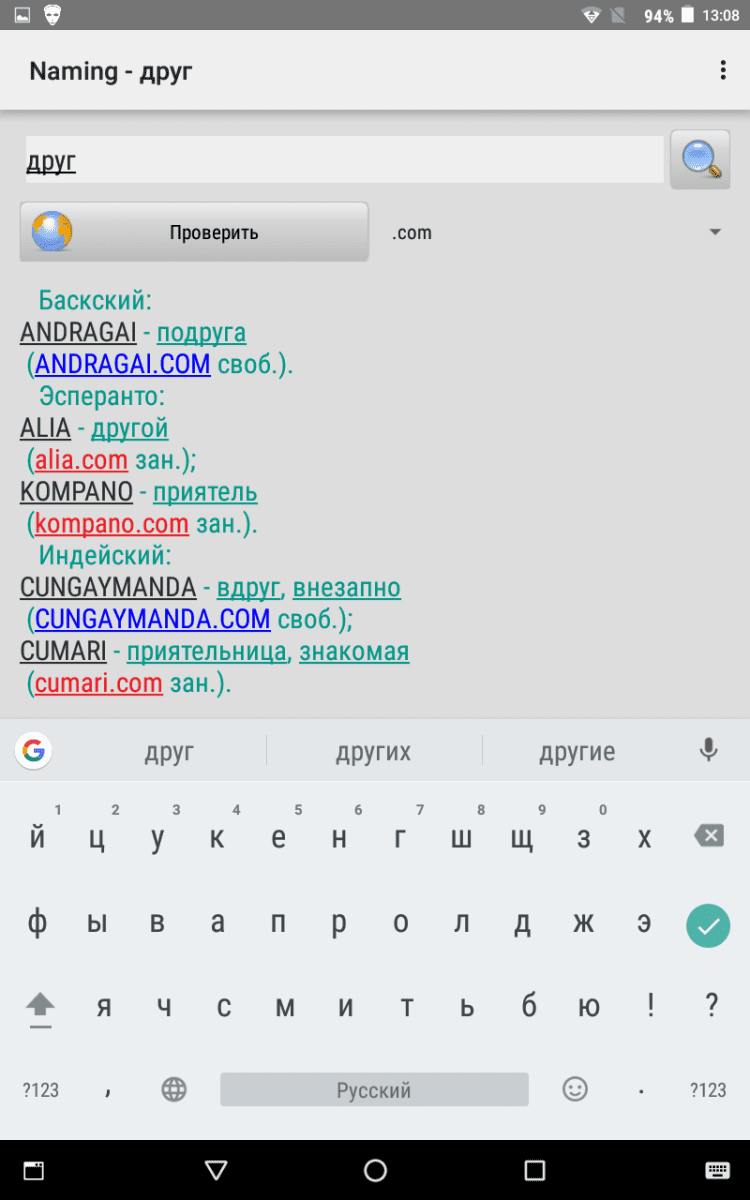The height and width of the screenshot is (1200, 750).
Task: Tap the приятельница translation link
Action: click(x=209, y=652)
